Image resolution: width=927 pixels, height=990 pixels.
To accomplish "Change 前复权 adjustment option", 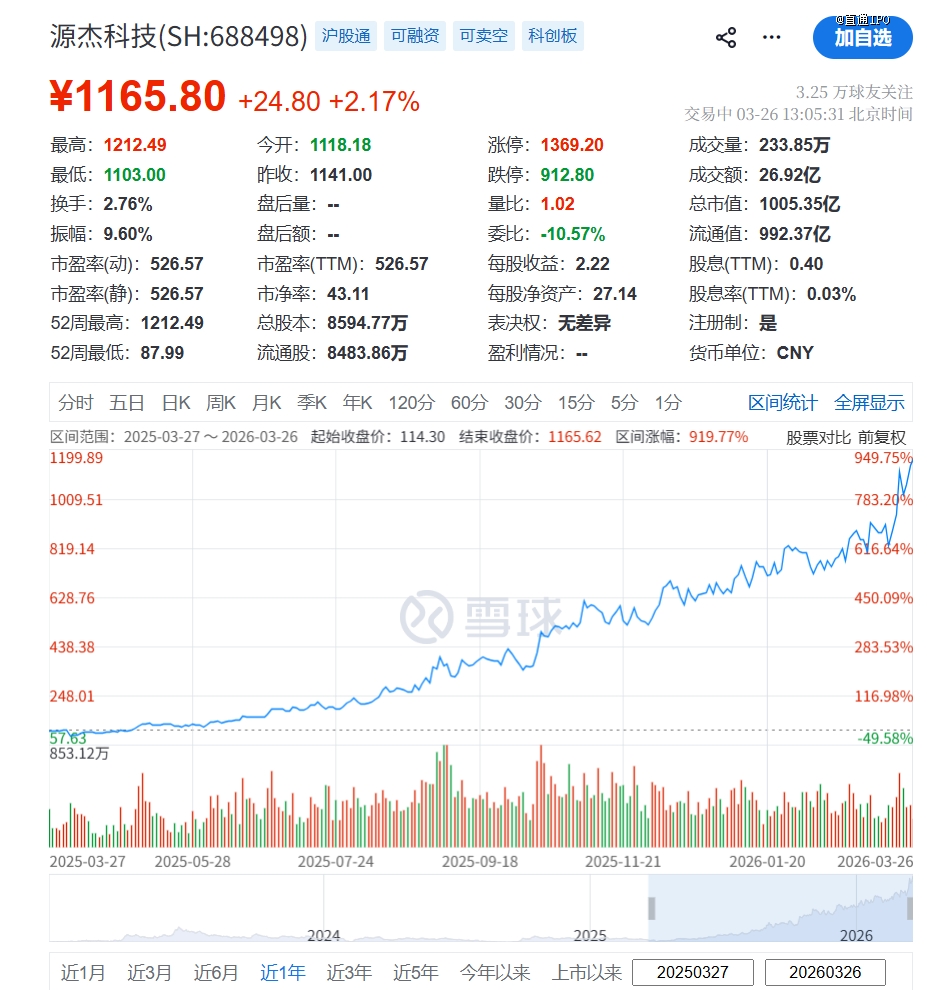I will (x=882, y=437).
